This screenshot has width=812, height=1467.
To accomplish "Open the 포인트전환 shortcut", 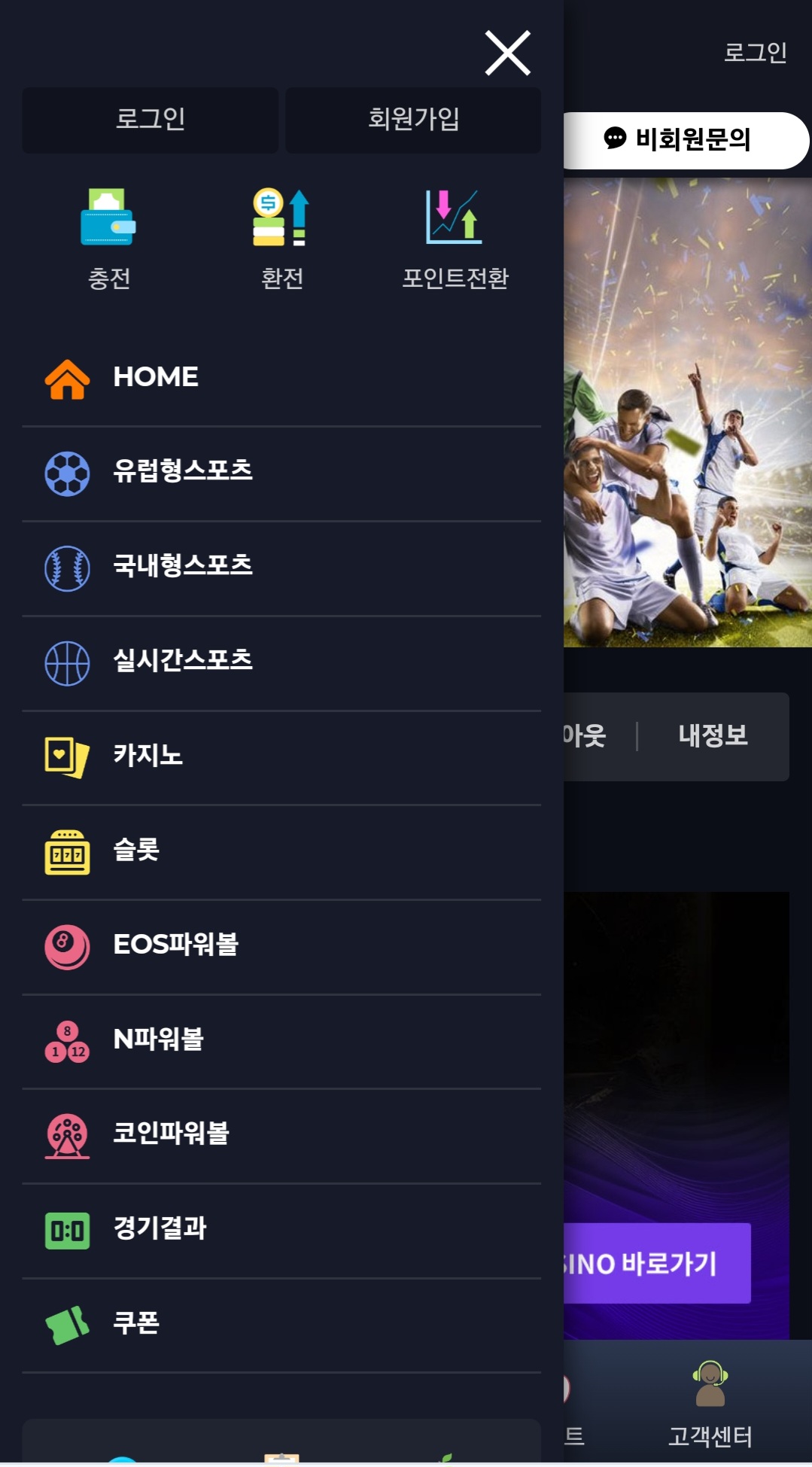I will 455,239.
